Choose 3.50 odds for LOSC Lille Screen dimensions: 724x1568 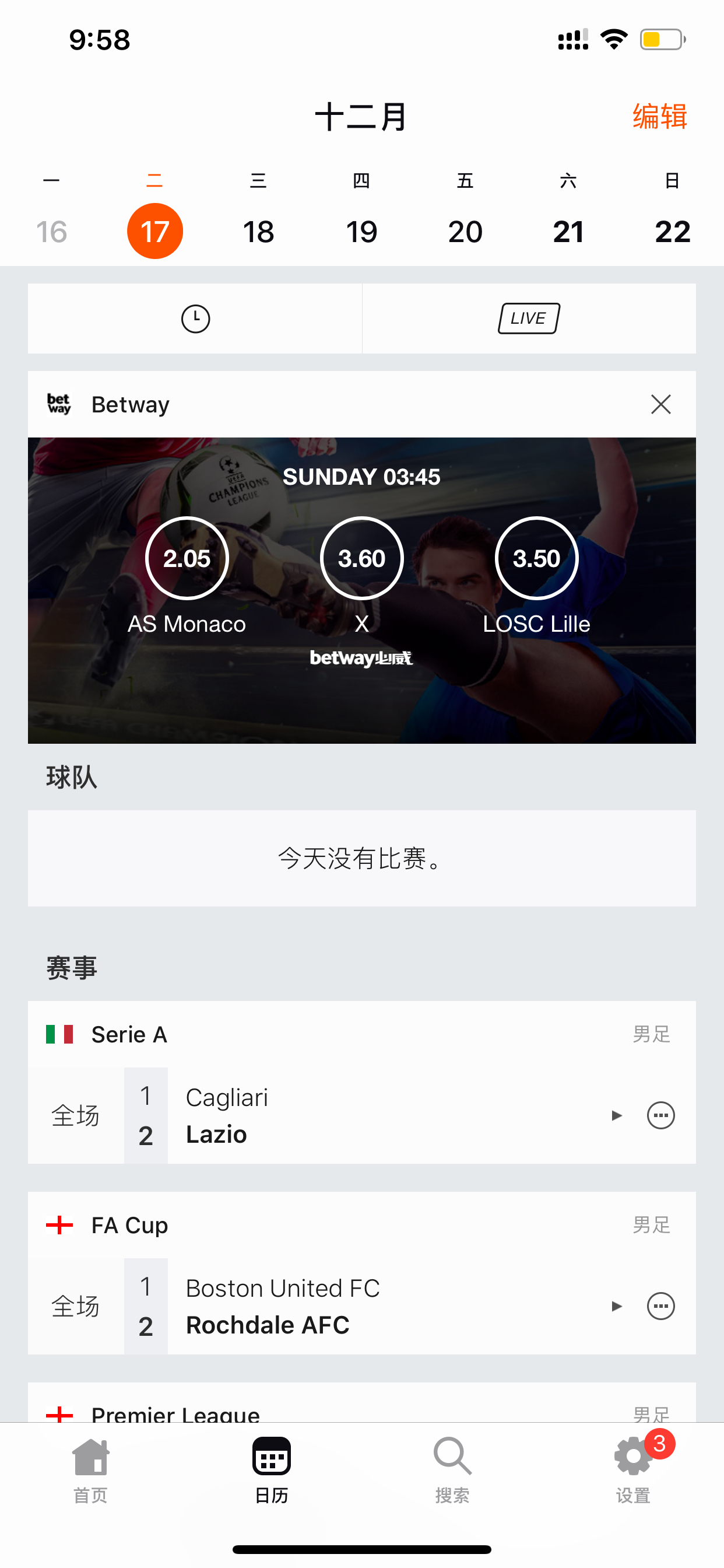pos(537,558)
